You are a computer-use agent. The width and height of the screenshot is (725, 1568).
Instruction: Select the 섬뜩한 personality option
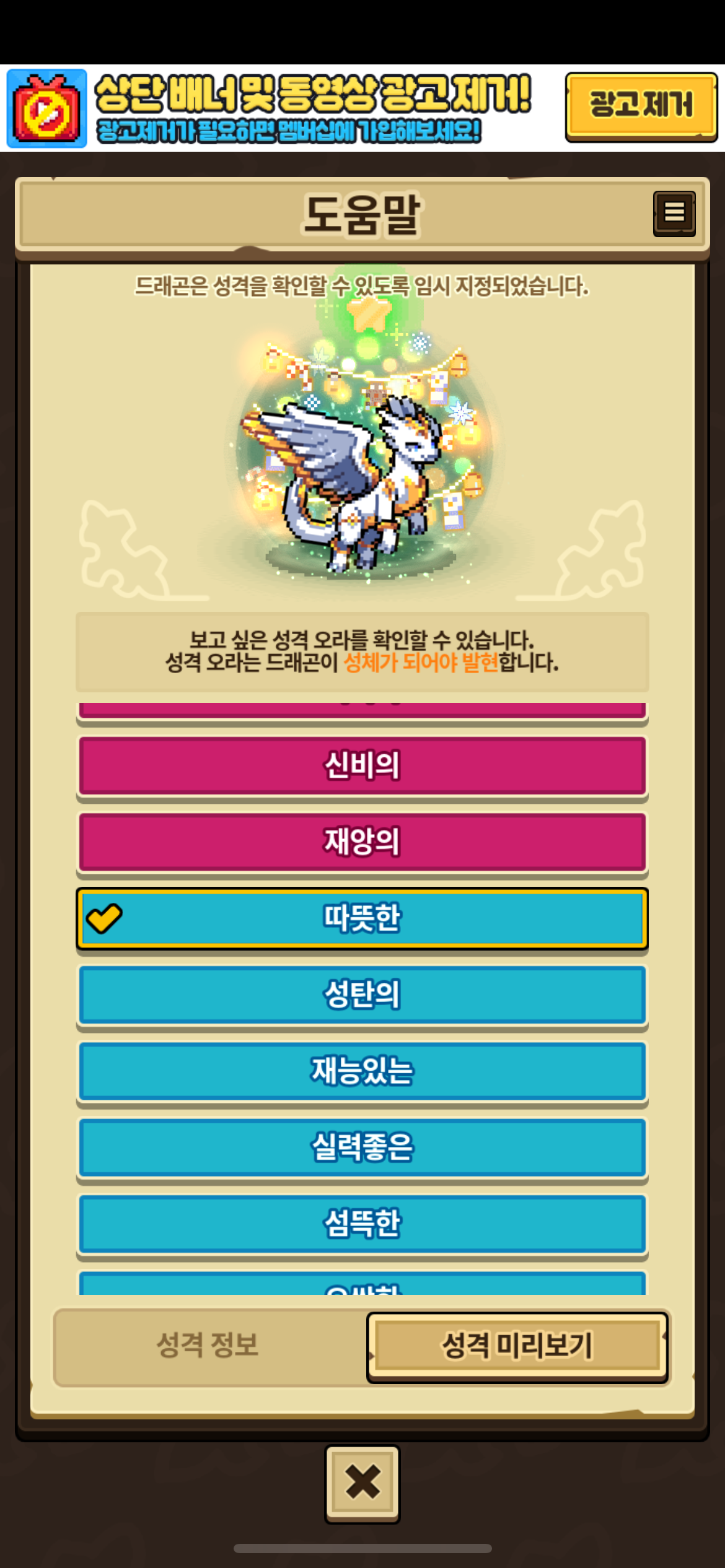(x=362, y=1224)
